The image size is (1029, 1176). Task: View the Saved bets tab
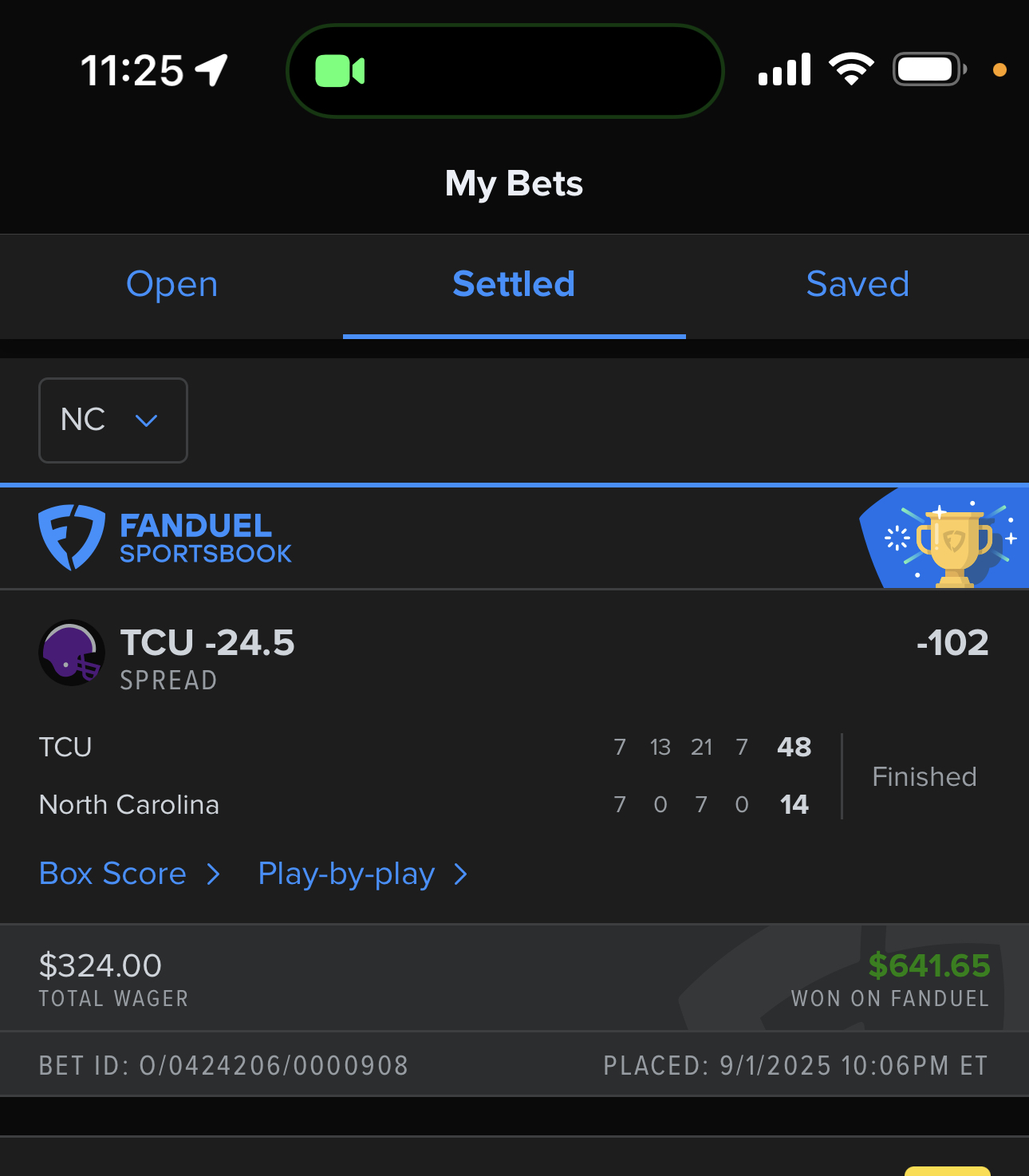pos(857,285)
